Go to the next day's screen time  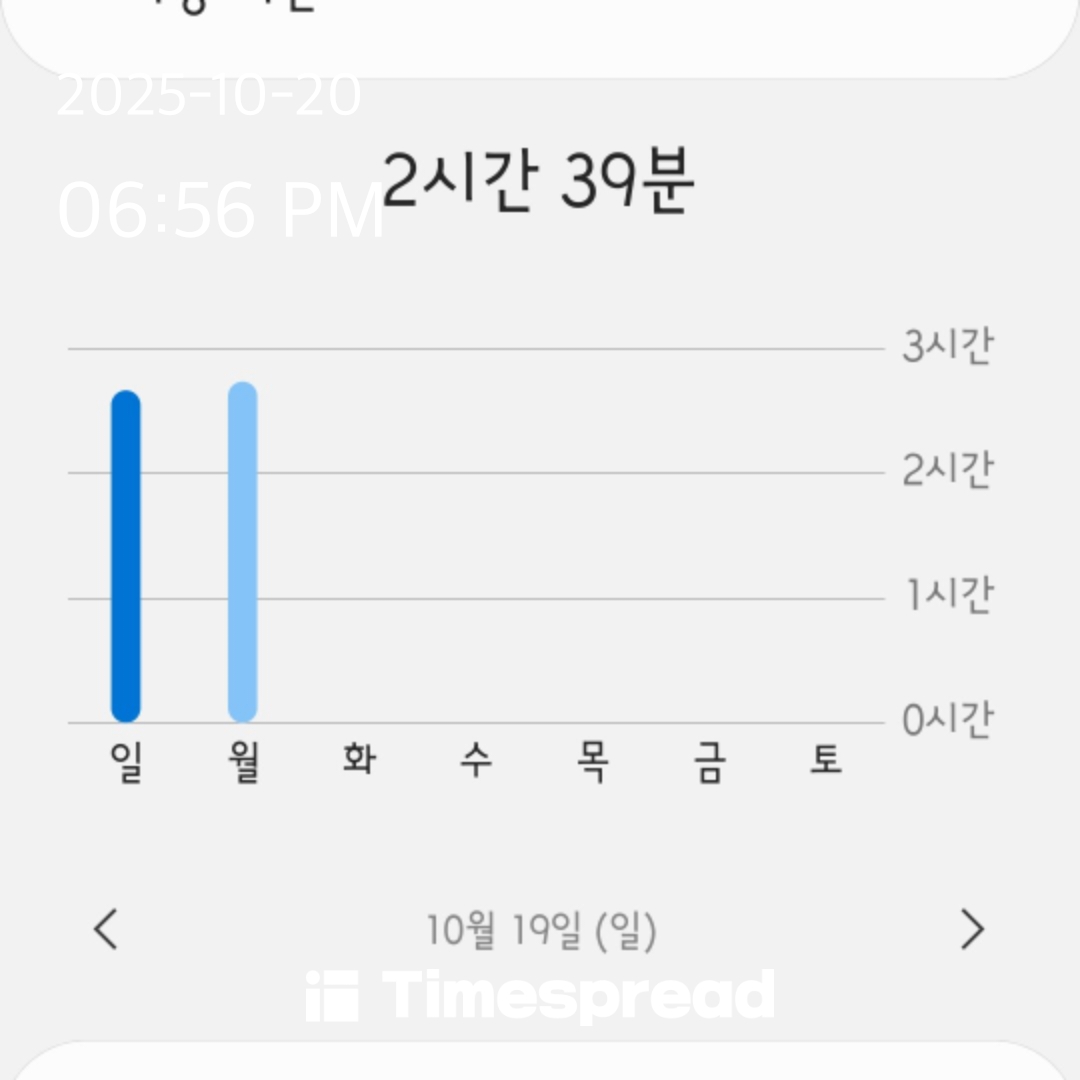pos(971,929)
